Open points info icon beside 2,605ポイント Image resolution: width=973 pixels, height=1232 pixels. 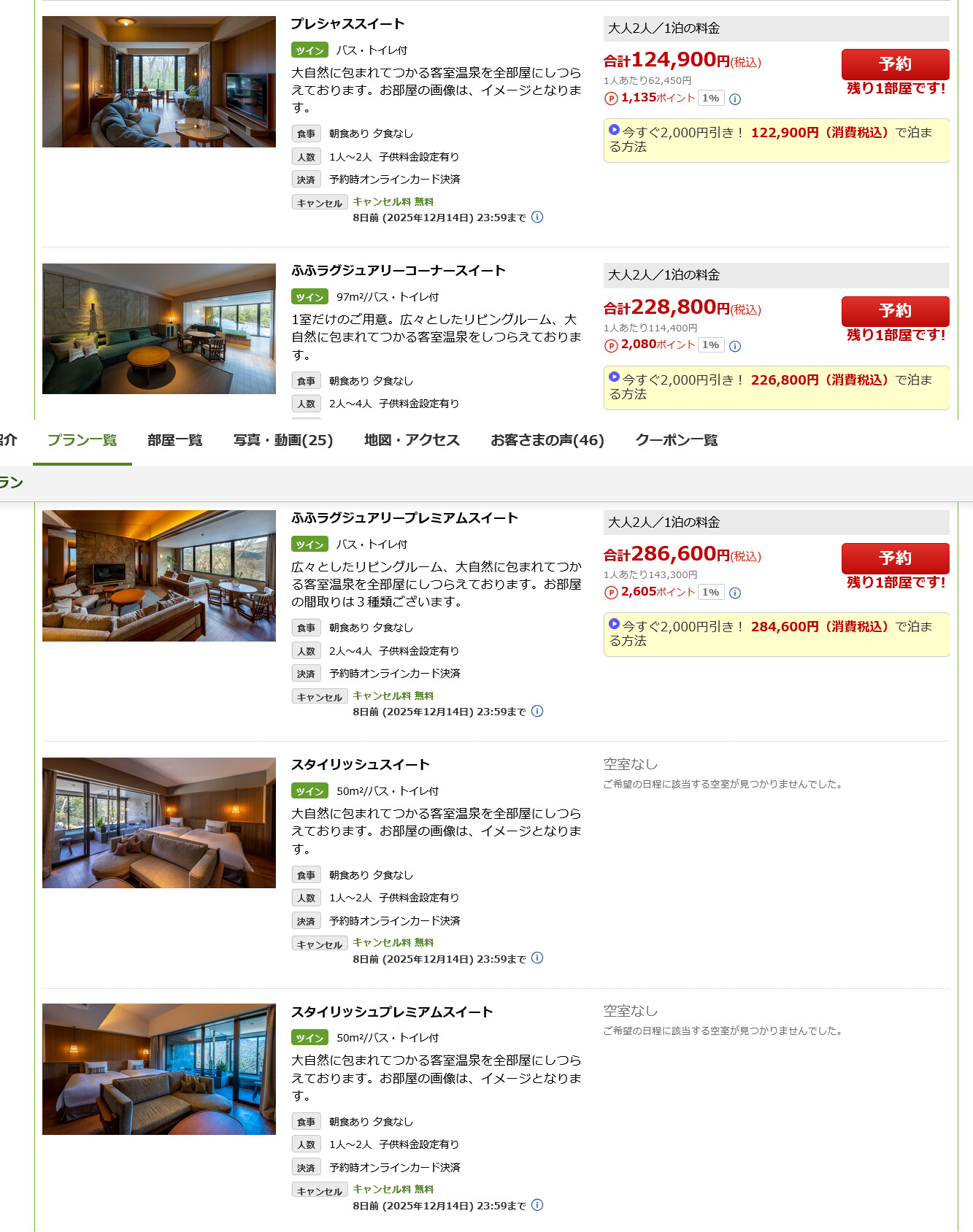(x=735, y=593)
